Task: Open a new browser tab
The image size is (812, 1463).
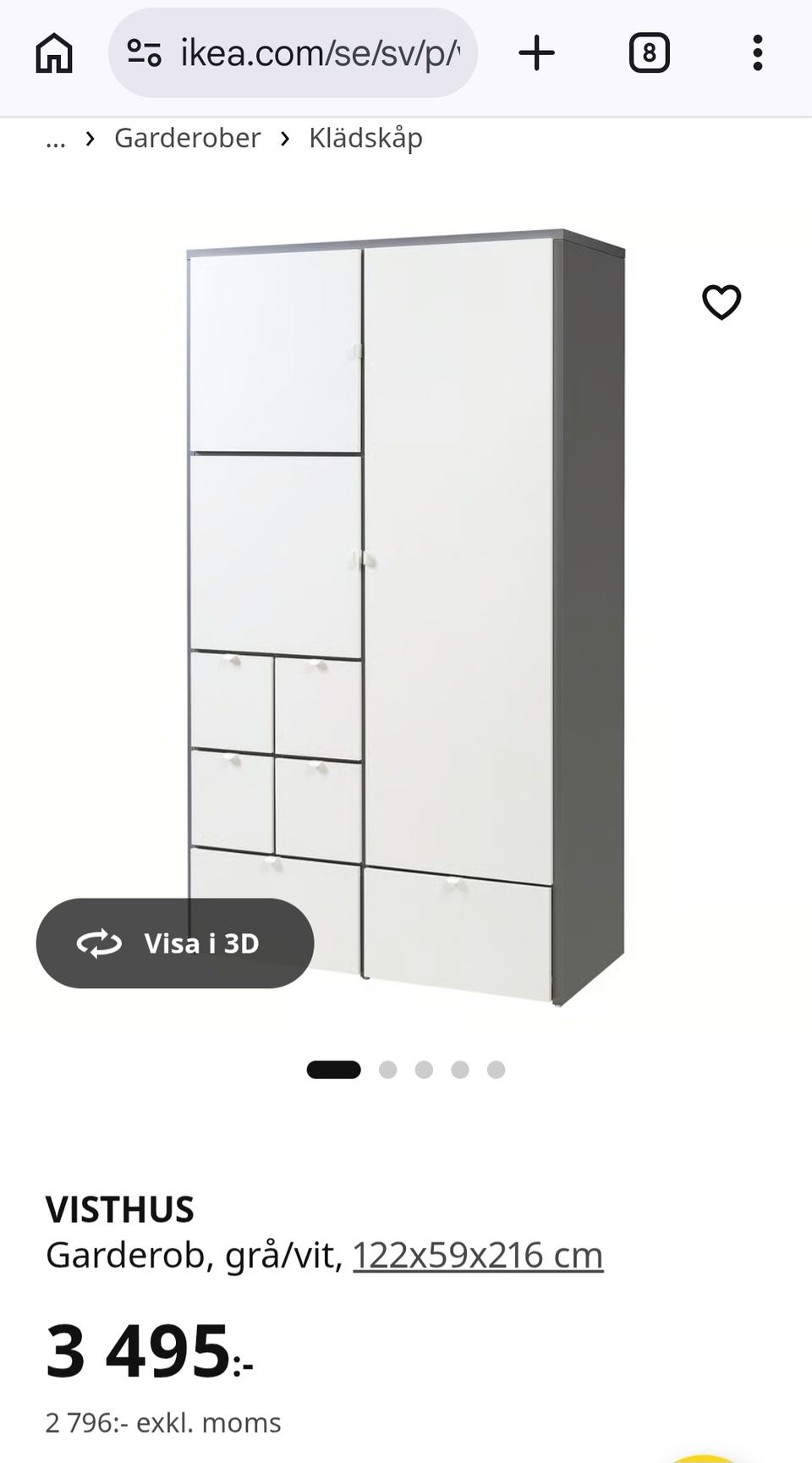Action: point(536,53)
